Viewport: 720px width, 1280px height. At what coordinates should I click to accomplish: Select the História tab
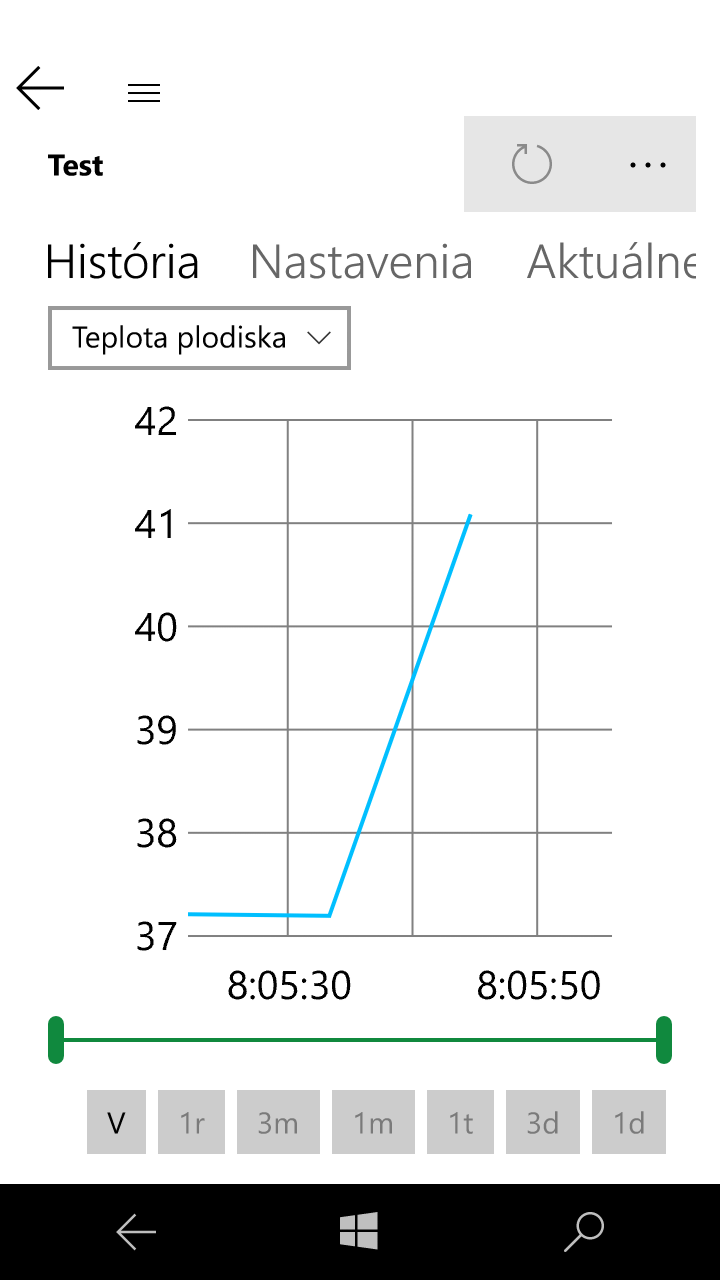pos(122,262)
